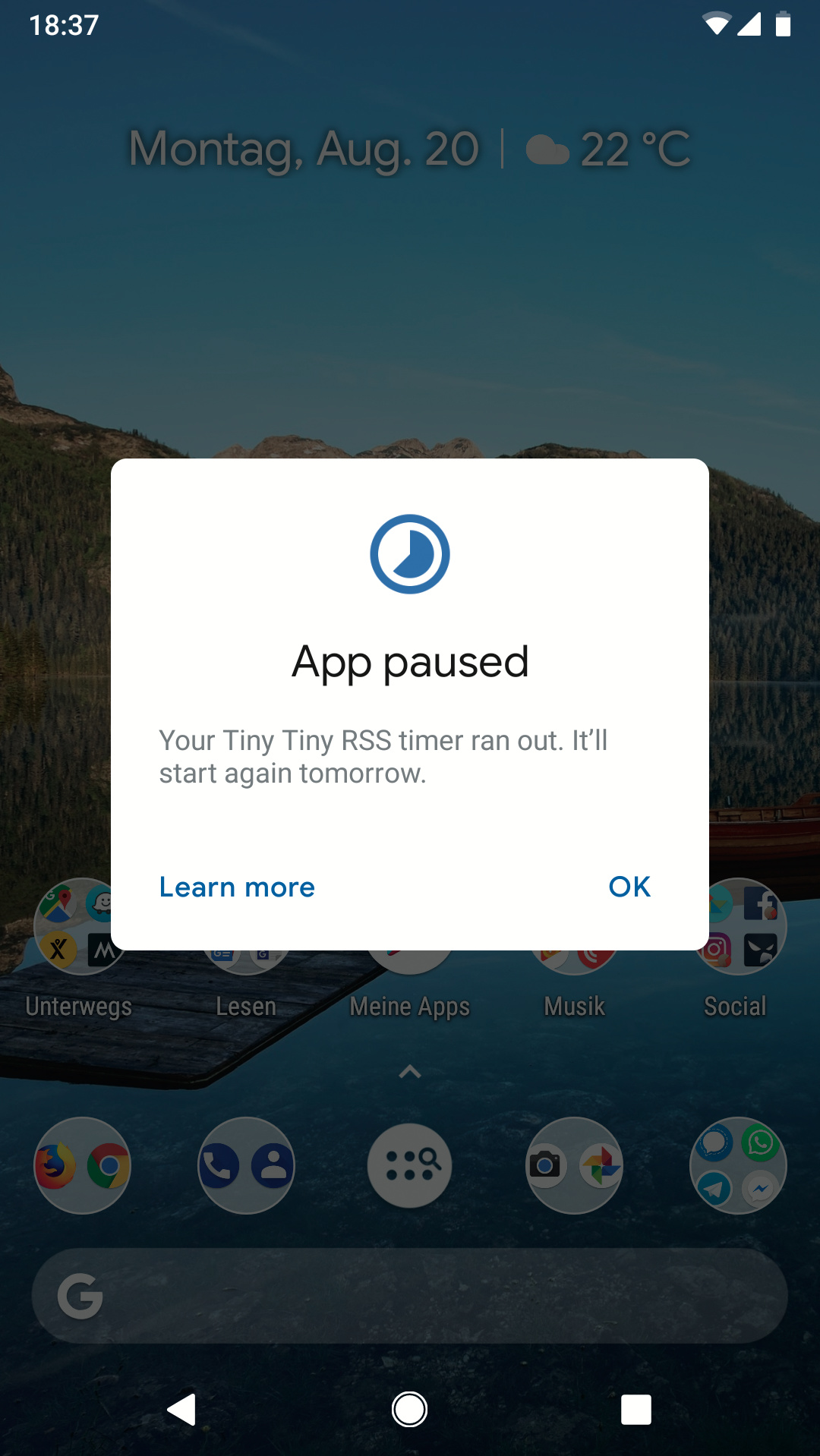Tap the home button in the navigation bar
Image resolution: width=820 pixels, height=1456 pixels.
[409, 1410]
